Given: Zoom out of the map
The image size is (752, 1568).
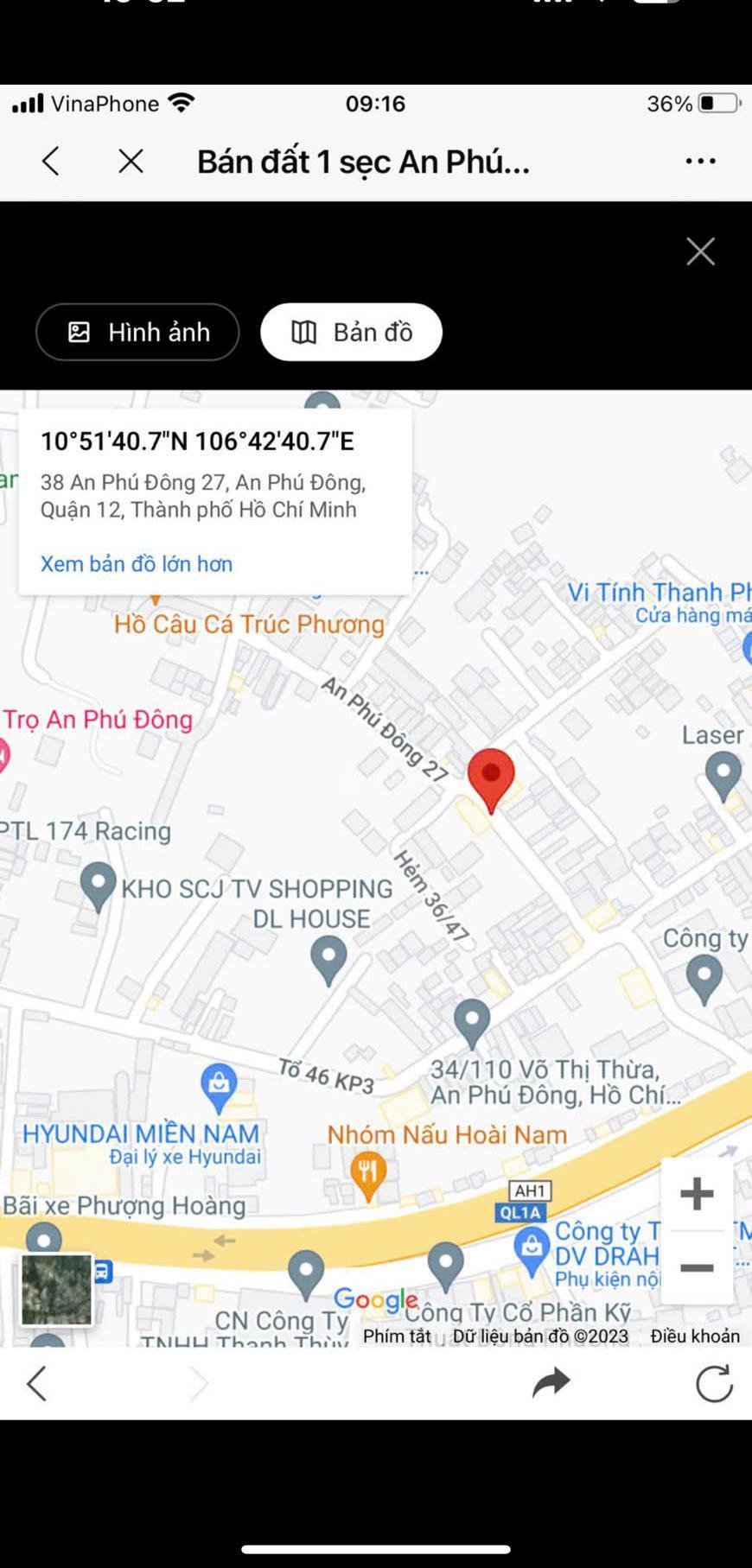Looking at the screenshot, I should pyautogui.click(x=697, y=1268).
